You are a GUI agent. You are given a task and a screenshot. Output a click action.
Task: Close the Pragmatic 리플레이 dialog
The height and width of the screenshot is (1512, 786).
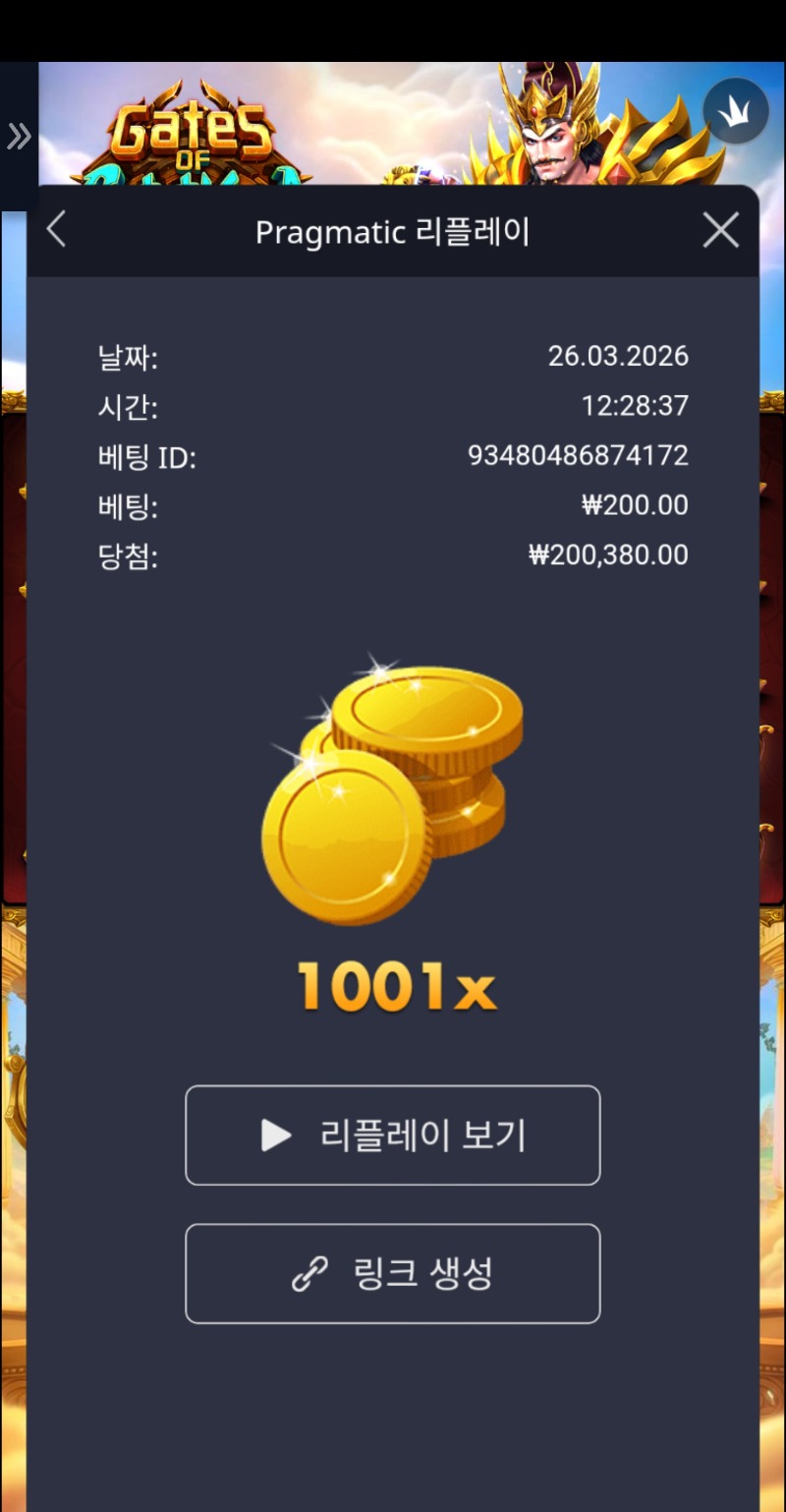point(720,231)
